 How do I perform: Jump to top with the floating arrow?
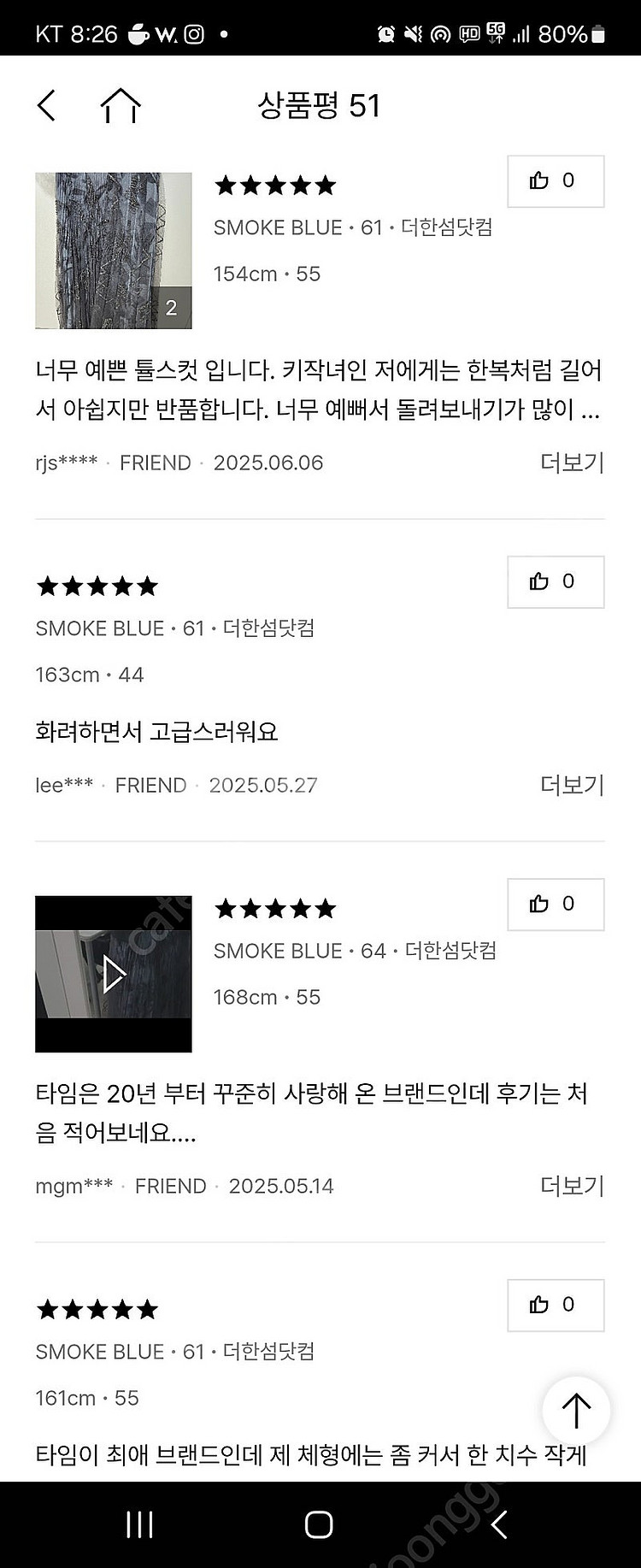(x=576, y=1411)
